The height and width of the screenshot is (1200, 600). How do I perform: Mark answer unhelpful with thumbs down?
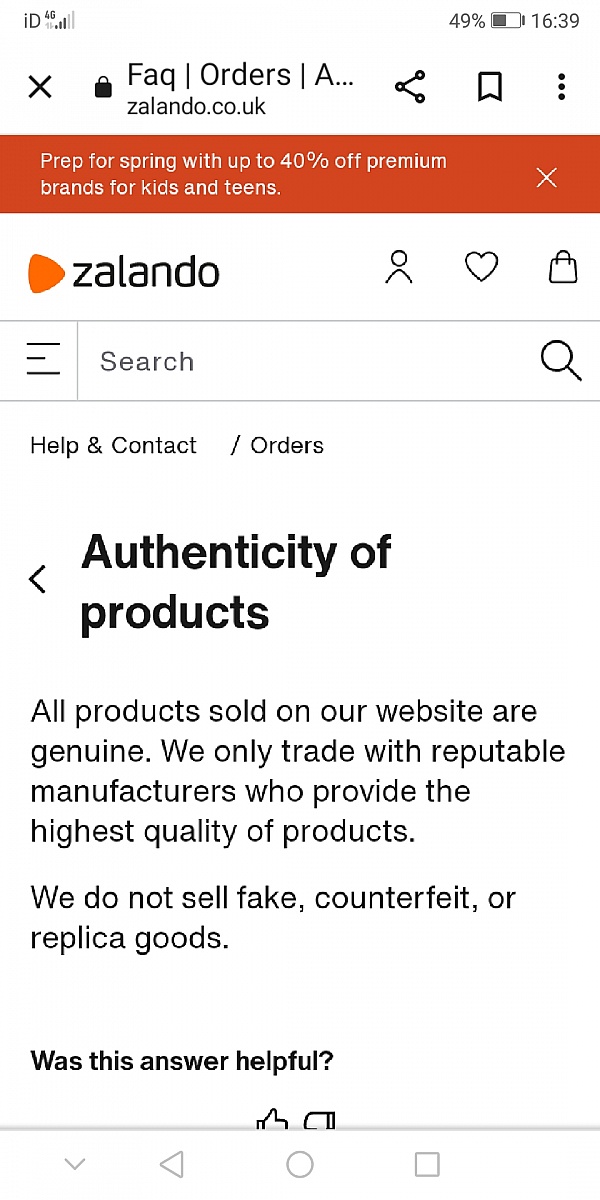(x=320, y=1118)
